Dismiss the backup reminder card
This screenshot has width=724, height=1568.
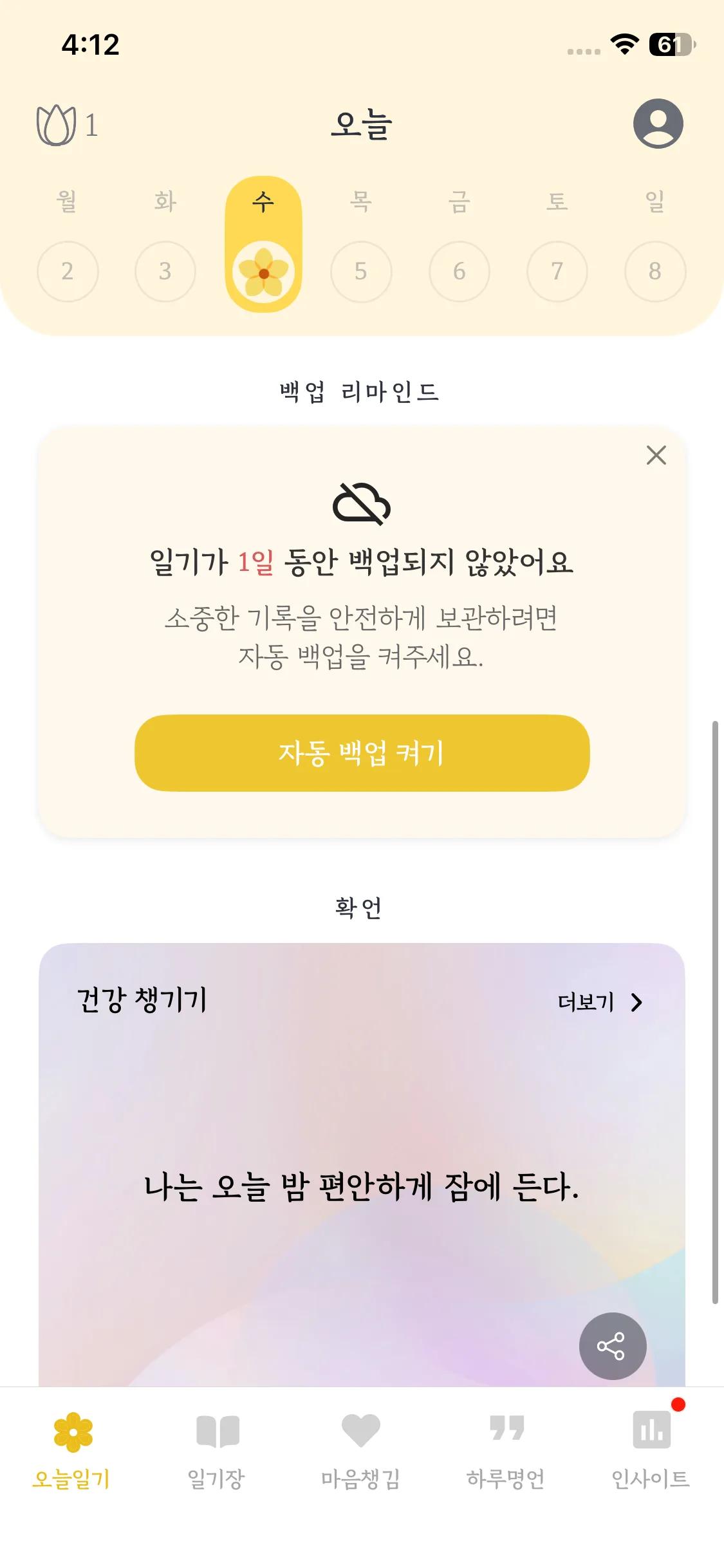point(656,455)
